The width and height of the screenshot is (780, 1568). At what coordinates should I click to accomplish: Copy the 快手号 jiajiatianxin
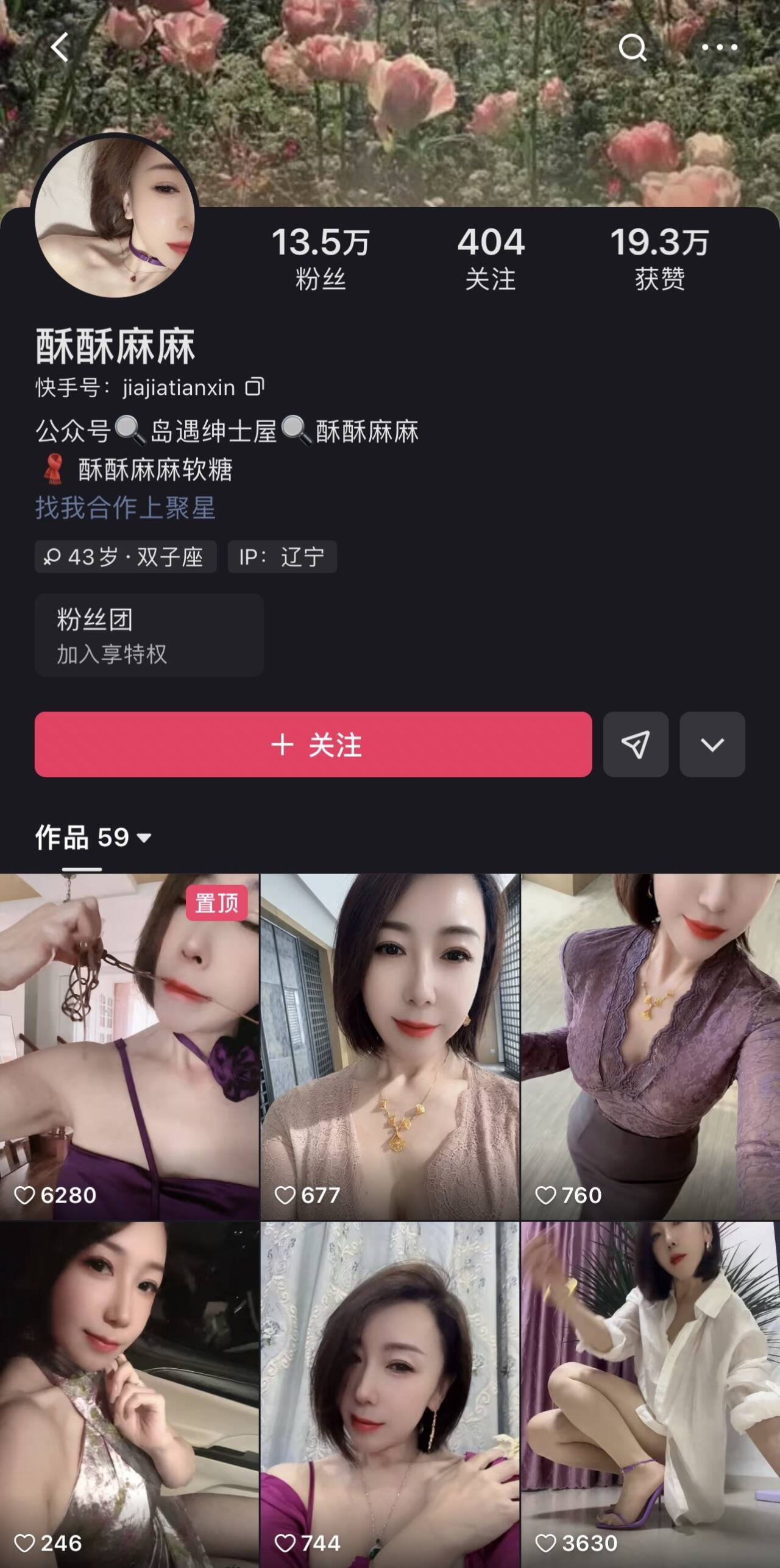tap(254, 387)
